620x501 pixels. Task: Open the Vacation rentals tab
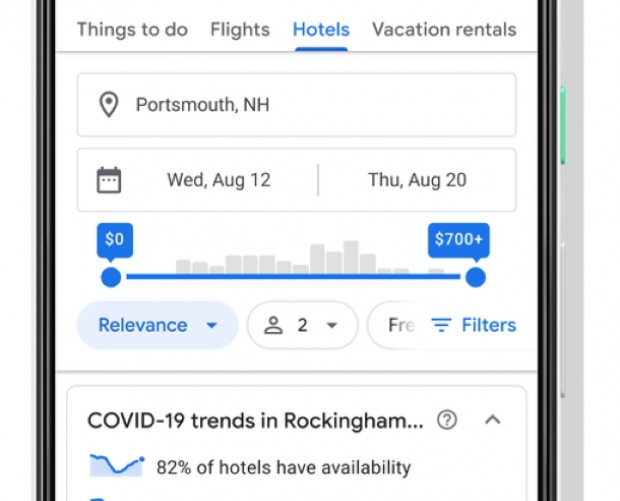point(444,29)
